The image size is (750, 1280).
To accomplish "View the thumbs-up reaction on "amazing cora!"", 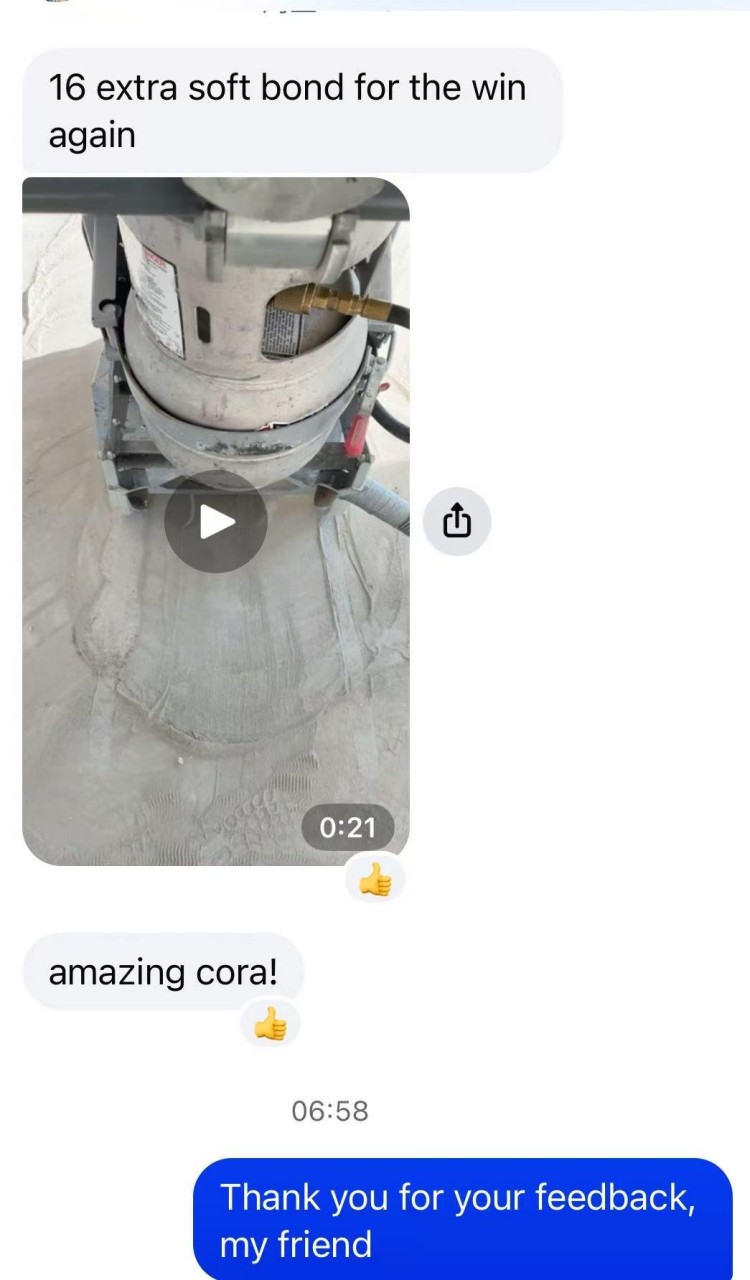I will click(x=270, y=1023).
